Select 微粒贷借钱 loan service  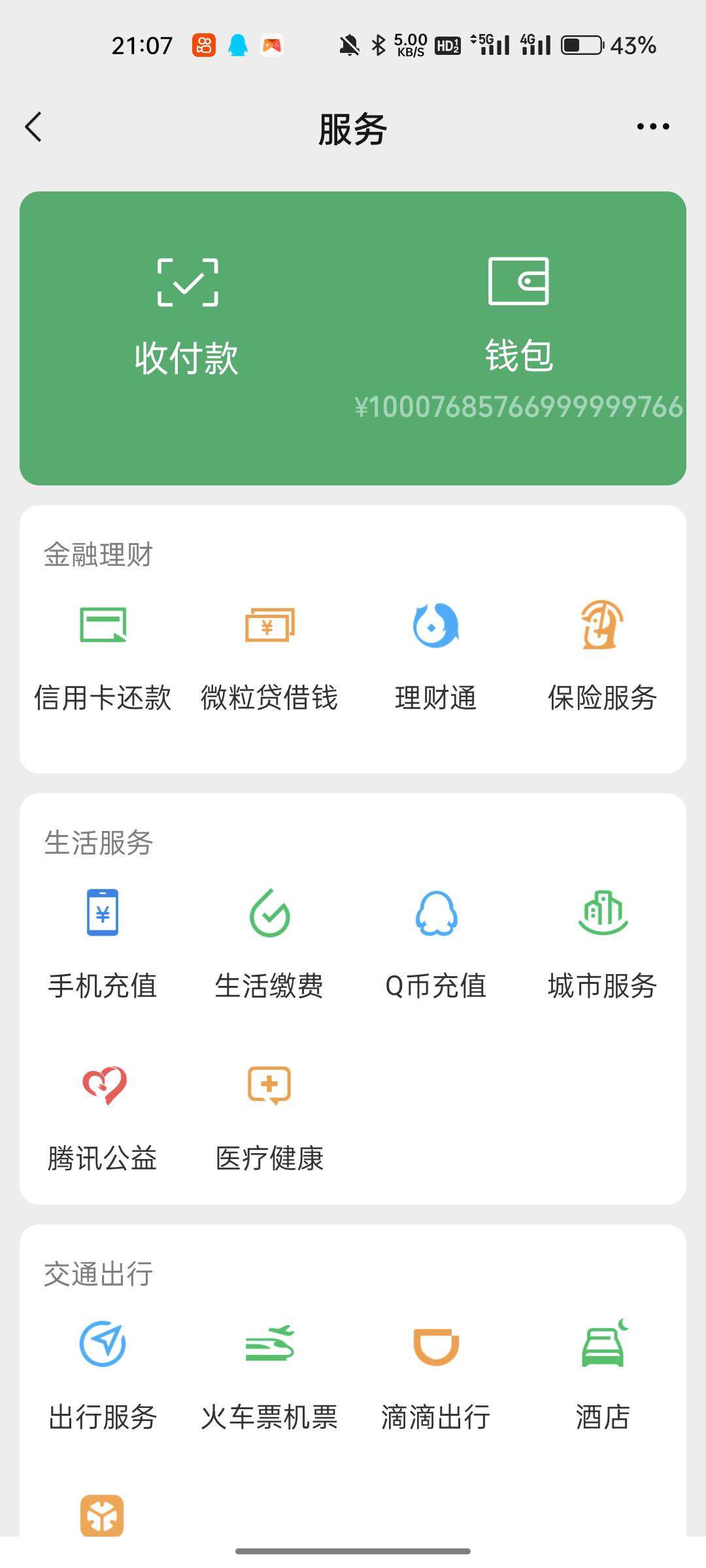pos(269,657)
